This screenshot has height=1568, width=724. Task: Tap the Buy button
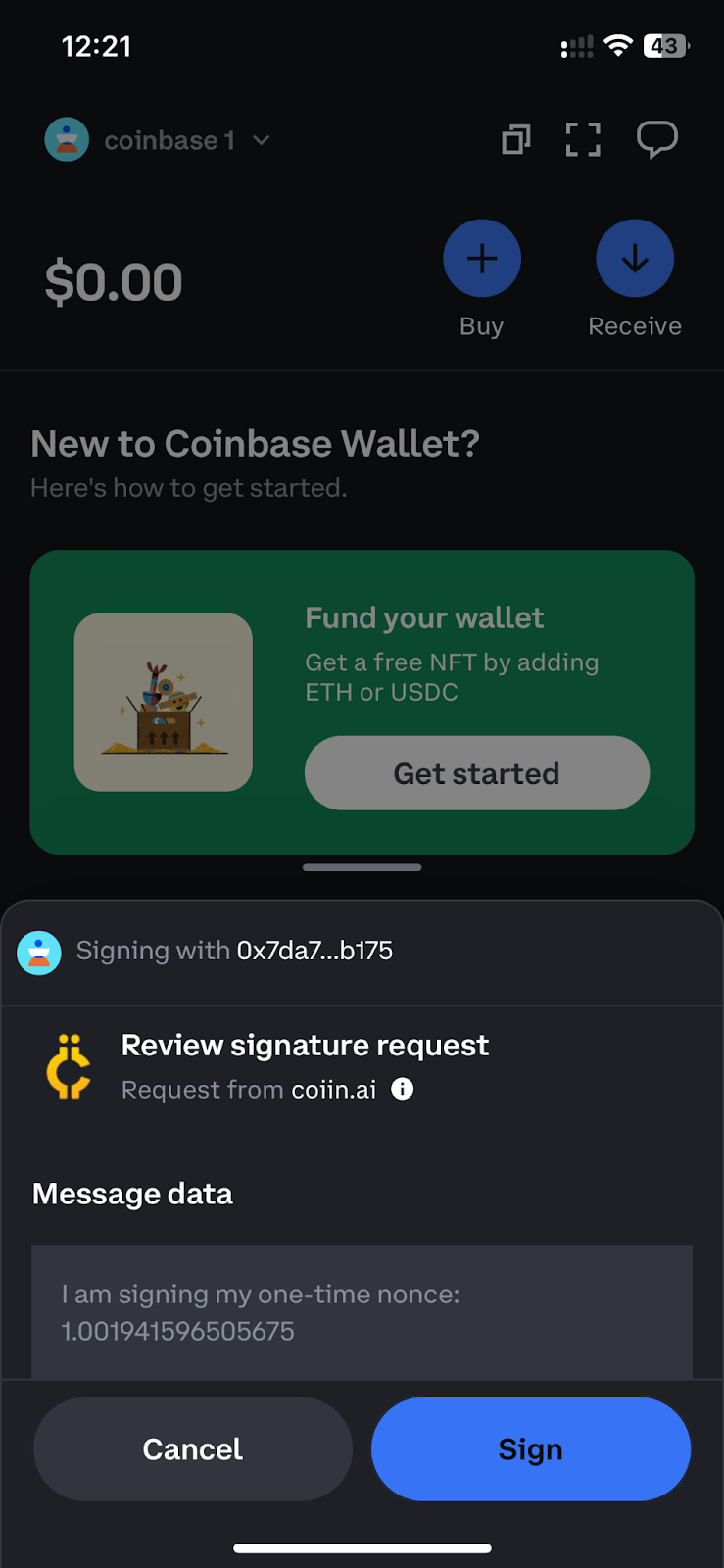482,259
